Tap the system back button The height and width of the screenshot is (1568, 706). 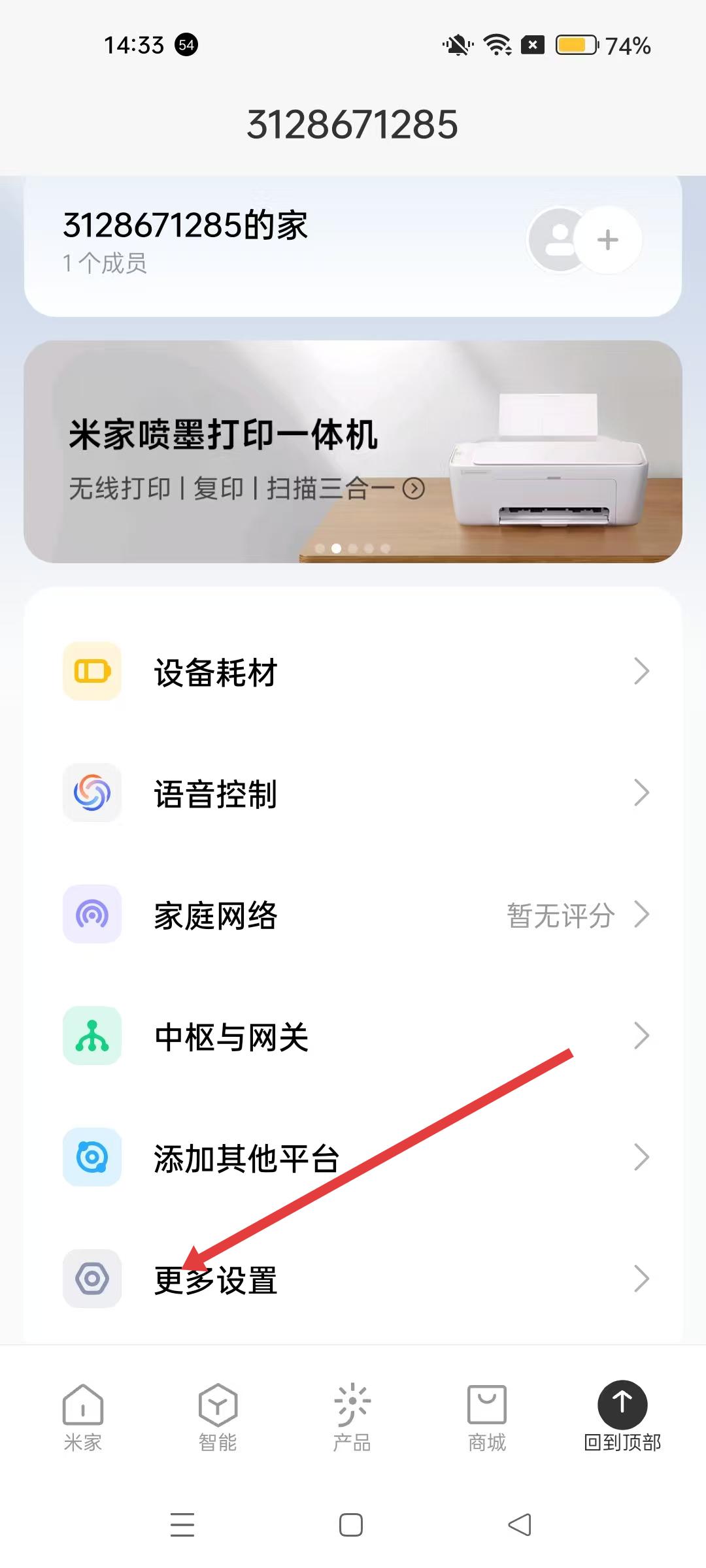pyautogui.click(x=520, y=1525)
